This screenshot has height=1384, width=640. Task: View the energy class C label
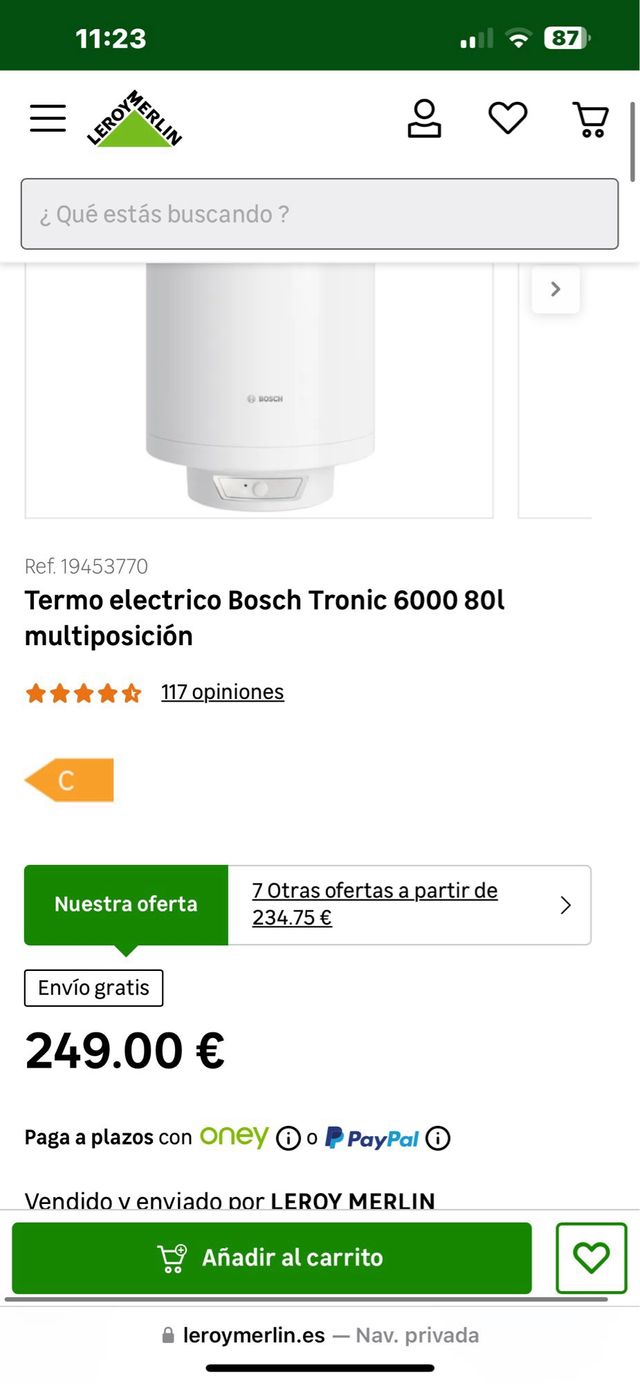(x=69, y=780)
